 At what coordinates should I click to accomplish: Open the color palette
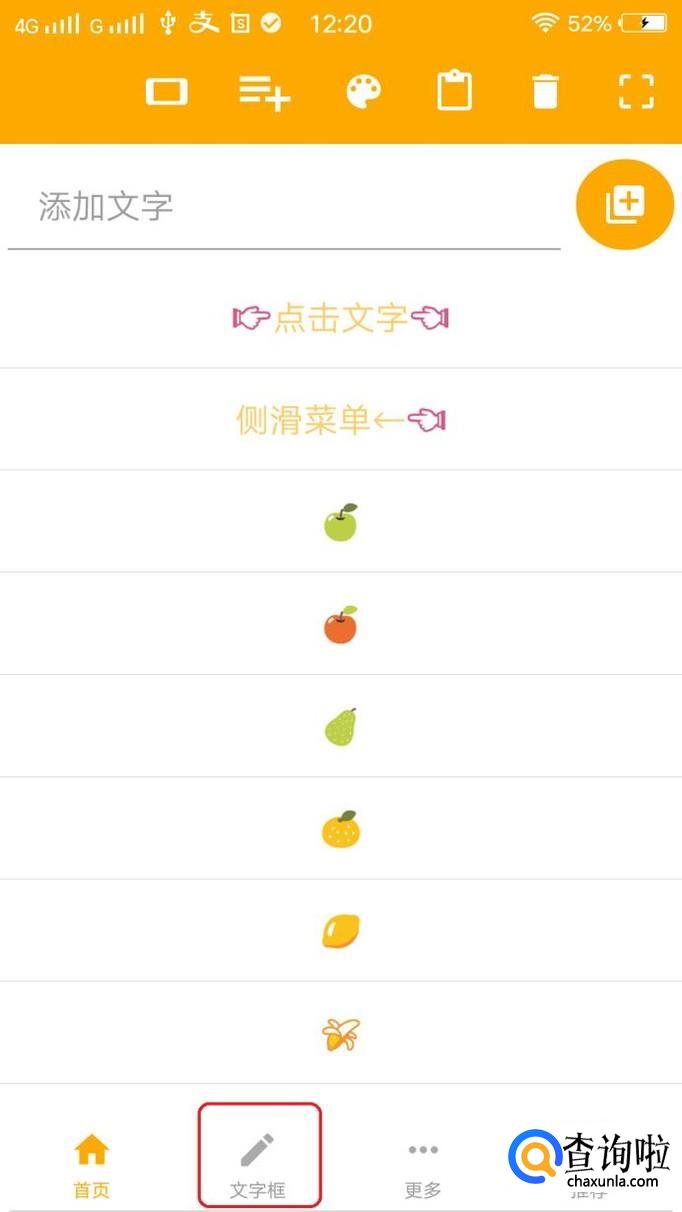pyautogui.click(x=363, y=92)
